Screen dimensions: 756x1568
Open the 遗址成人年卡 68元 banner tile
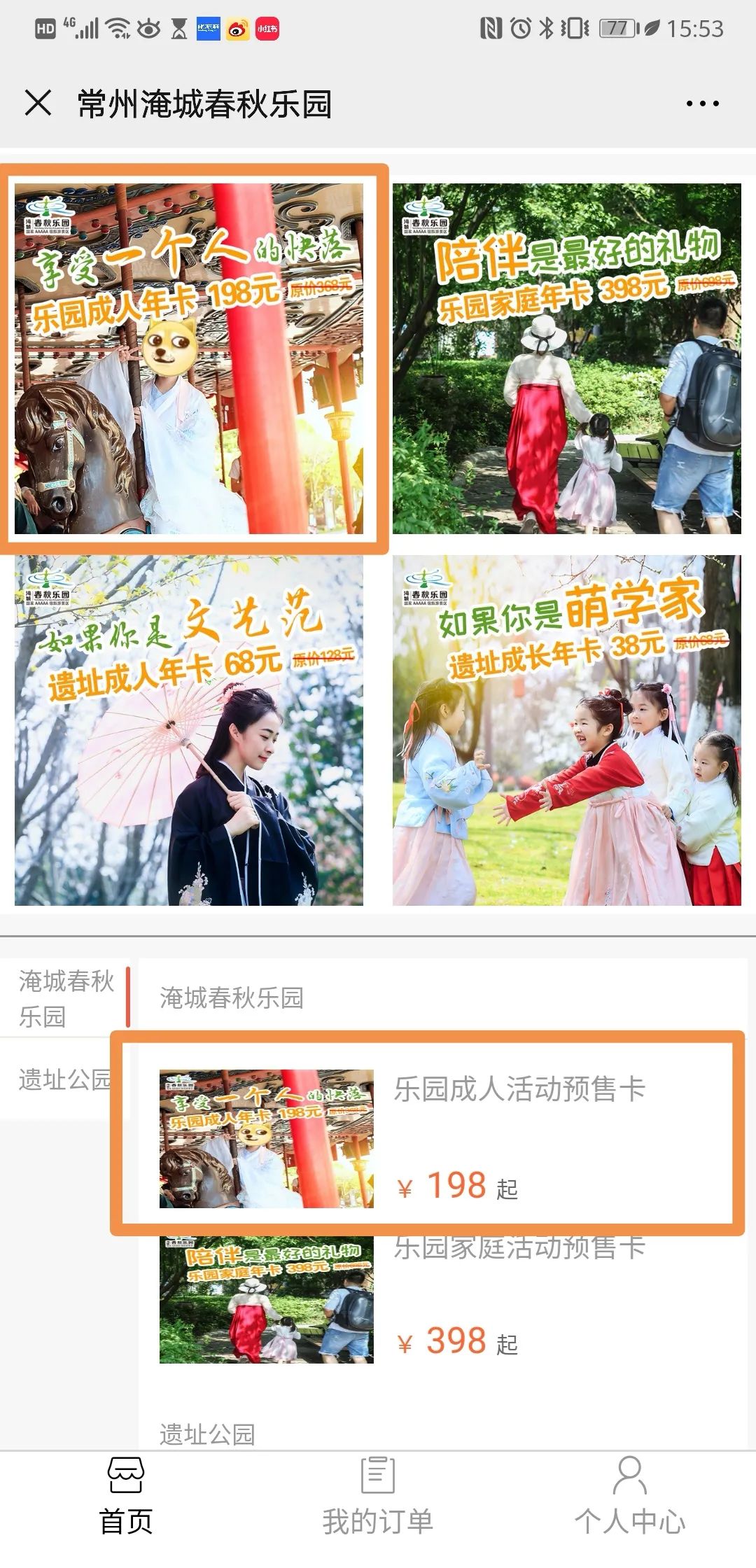click(189, 730)
